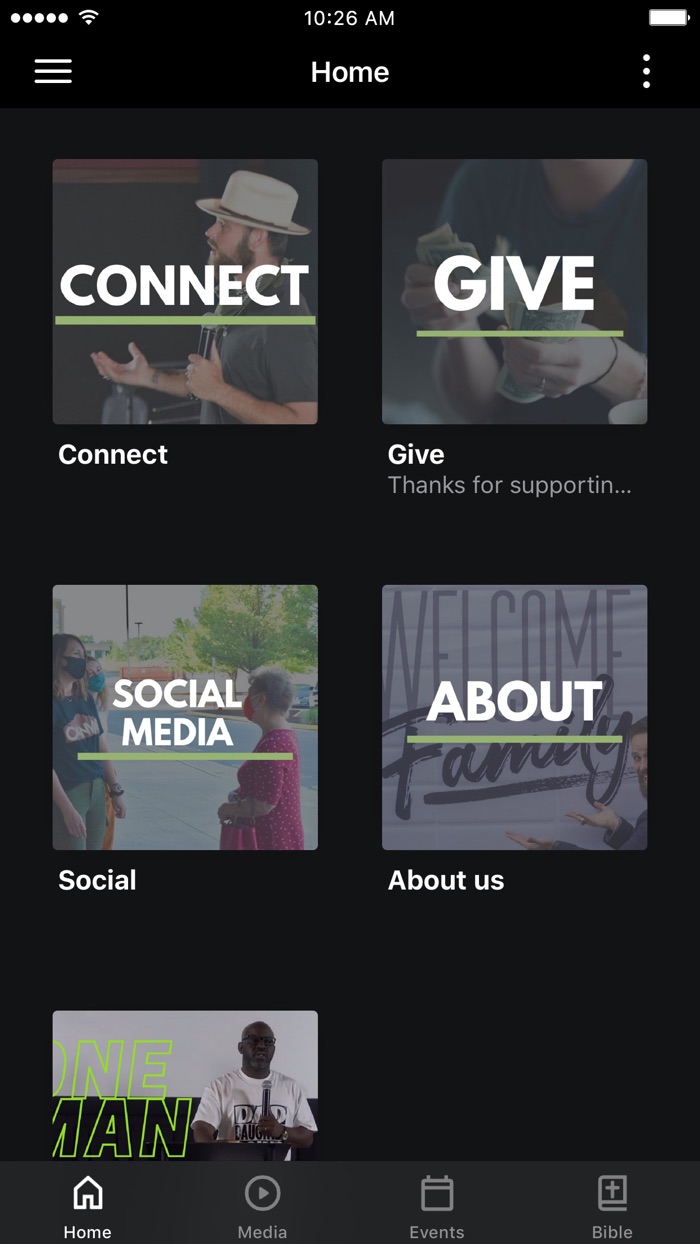Open the Give tile

tap(514, 292)
